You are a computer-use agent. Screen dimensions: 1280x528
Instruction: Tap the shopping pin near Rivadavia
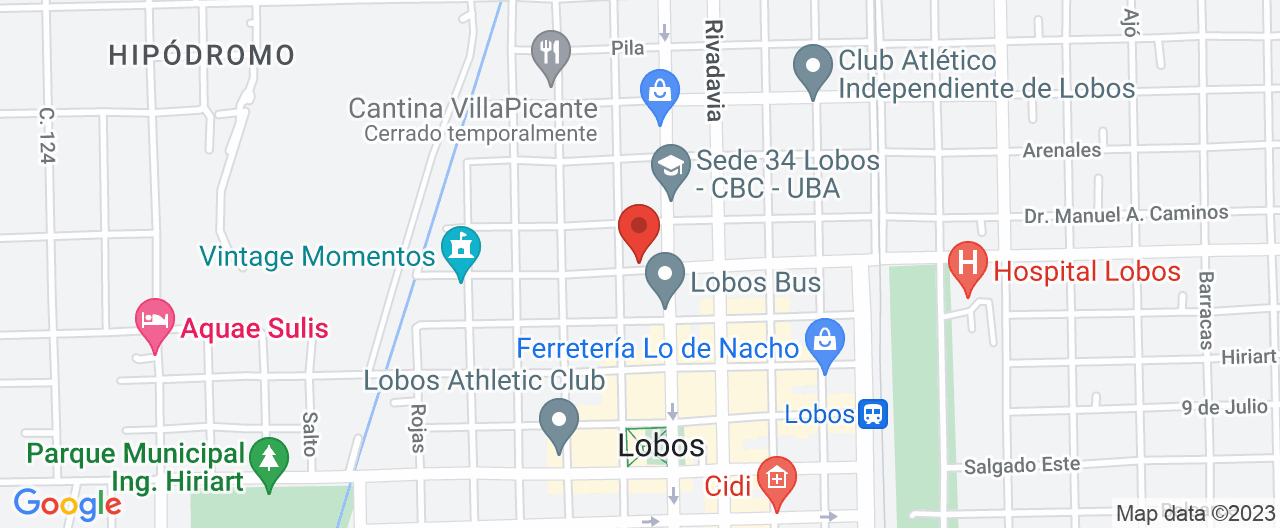659,93
